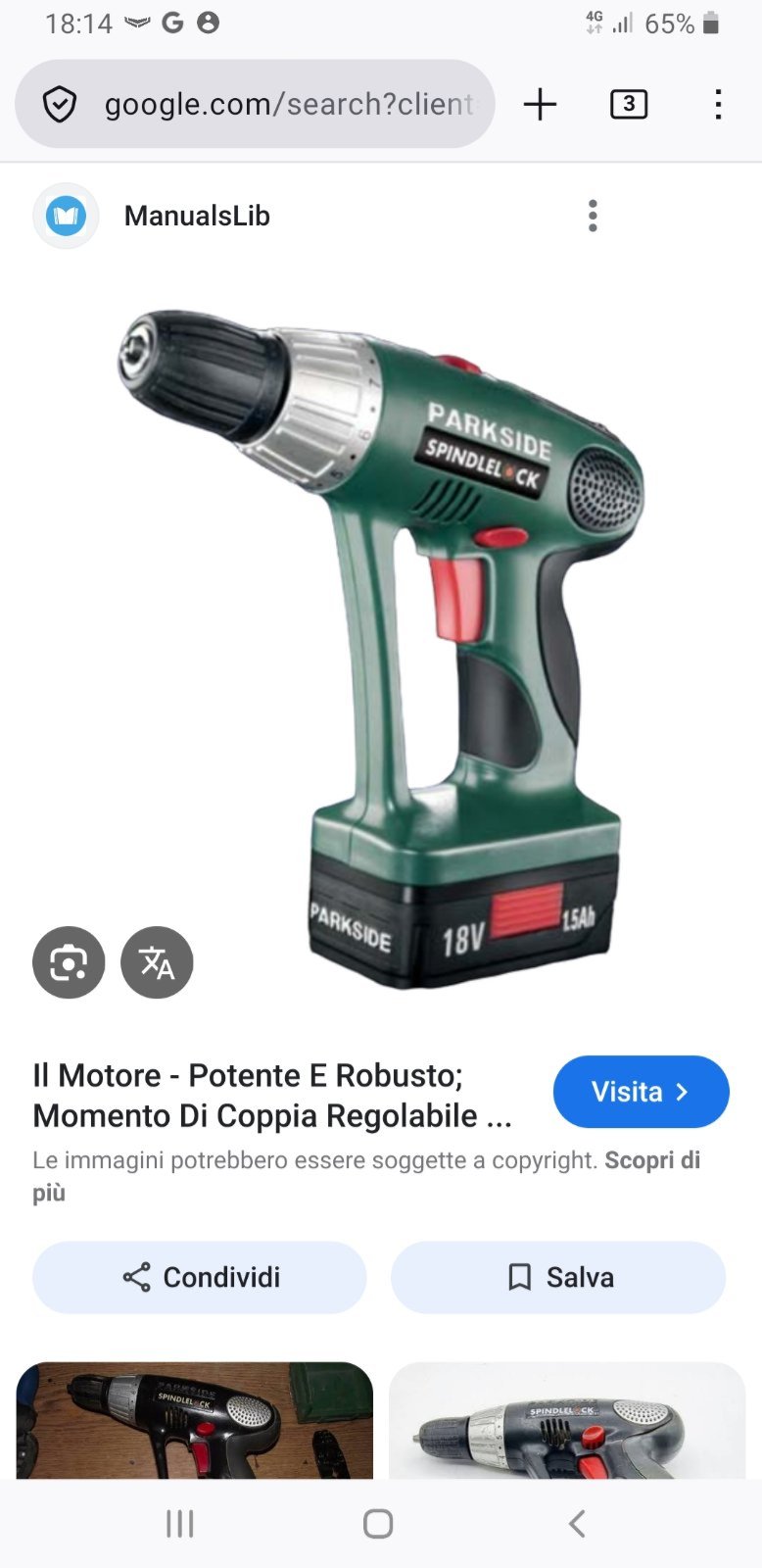Tap the browser address bar
This screenshot has height=1568, width=762.
click(x=284, y=104)
